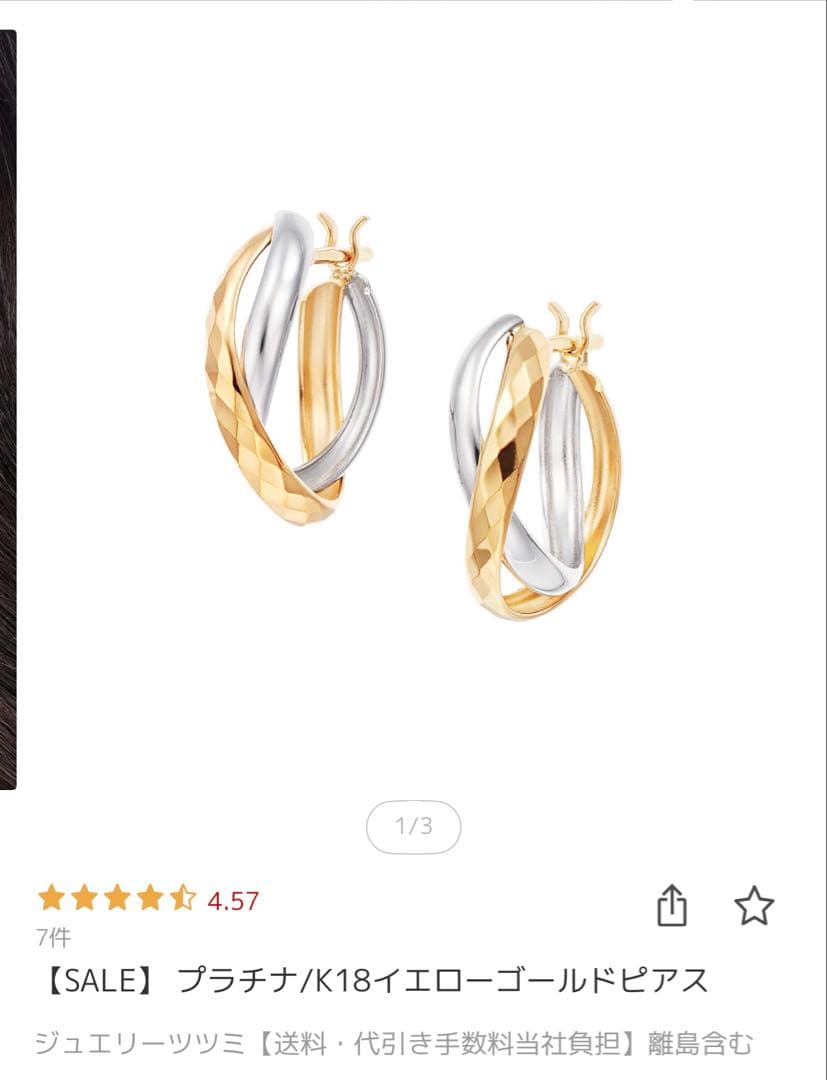Tap the 1/3 image page indicator

413,826
